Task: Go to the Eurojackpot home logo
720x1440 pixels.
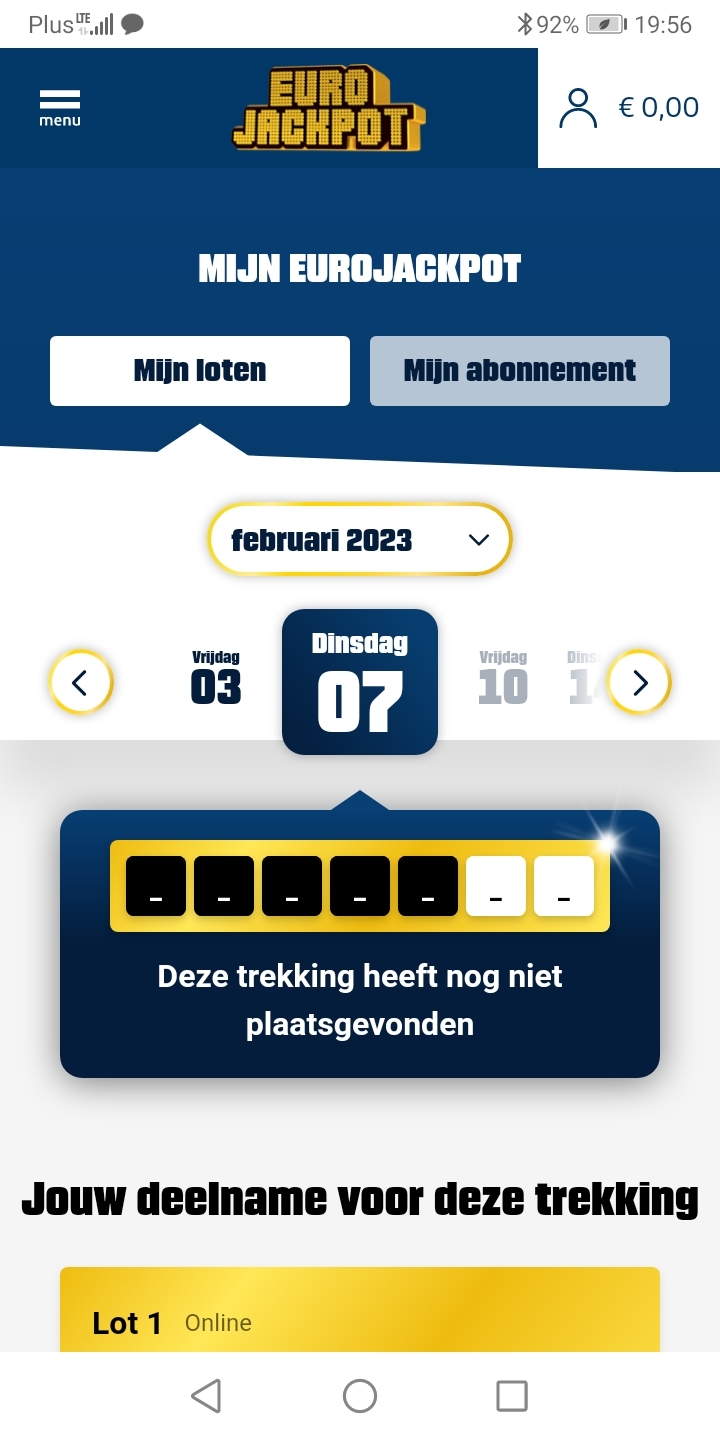Action: [329, 109]
